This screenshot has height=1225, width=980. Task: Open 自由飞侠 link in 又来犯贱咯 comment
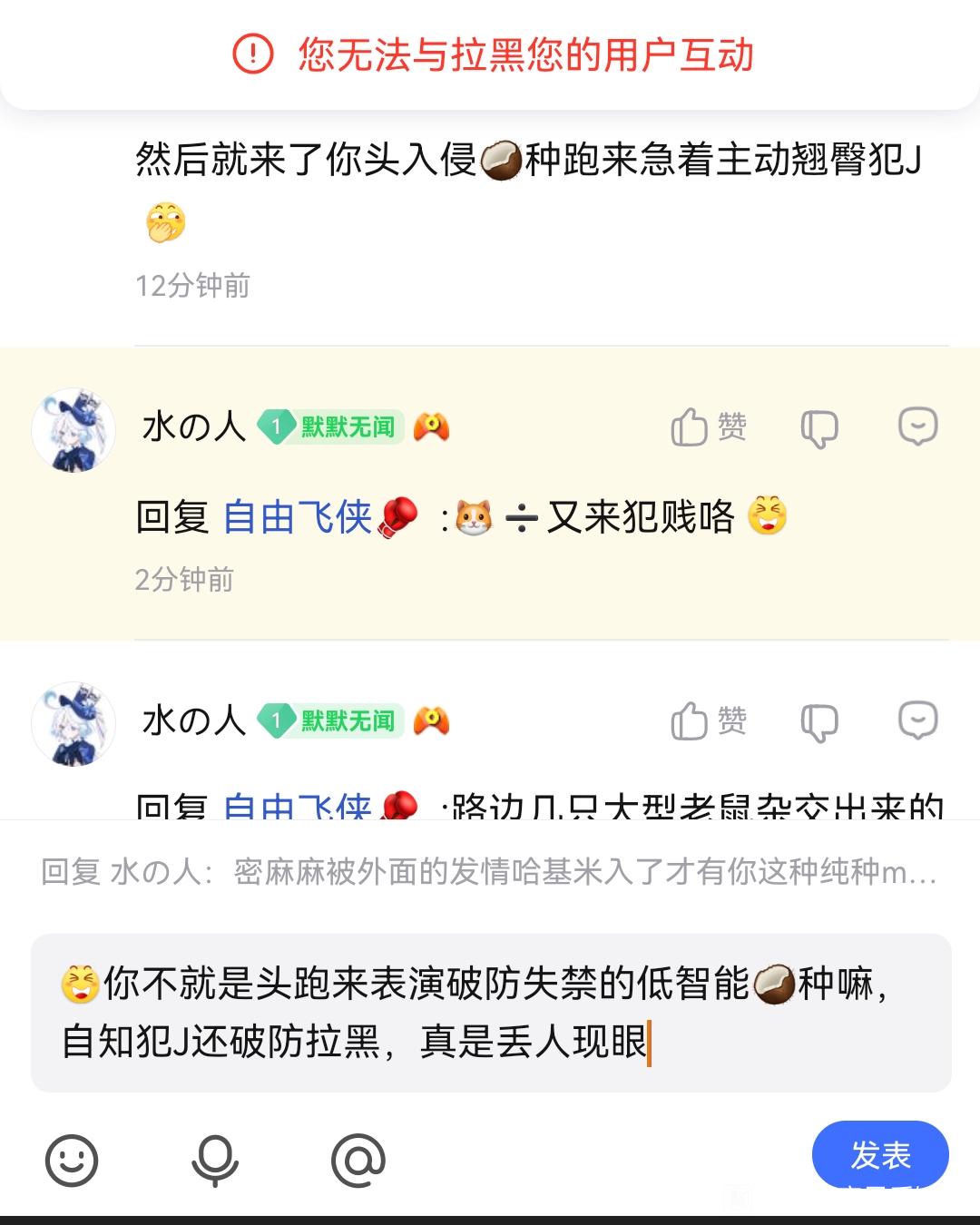298,517
